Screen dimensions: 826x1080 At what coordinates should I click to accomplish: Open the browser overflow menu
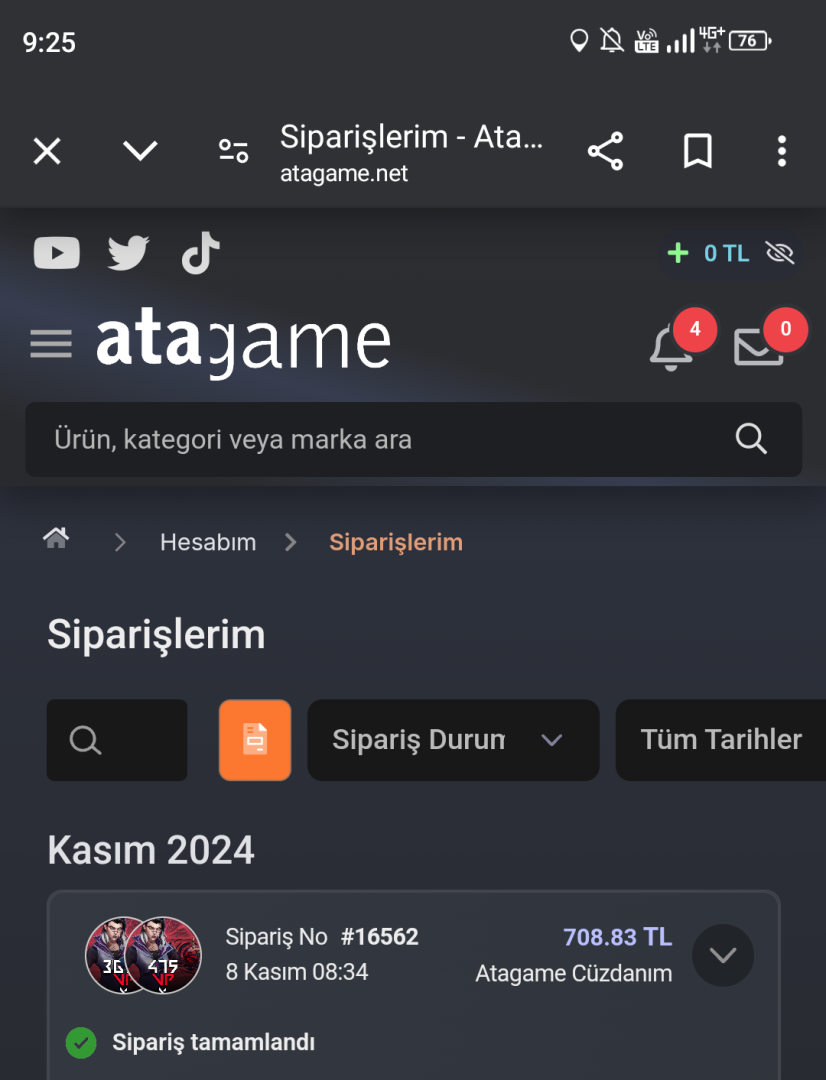point(781,151)
